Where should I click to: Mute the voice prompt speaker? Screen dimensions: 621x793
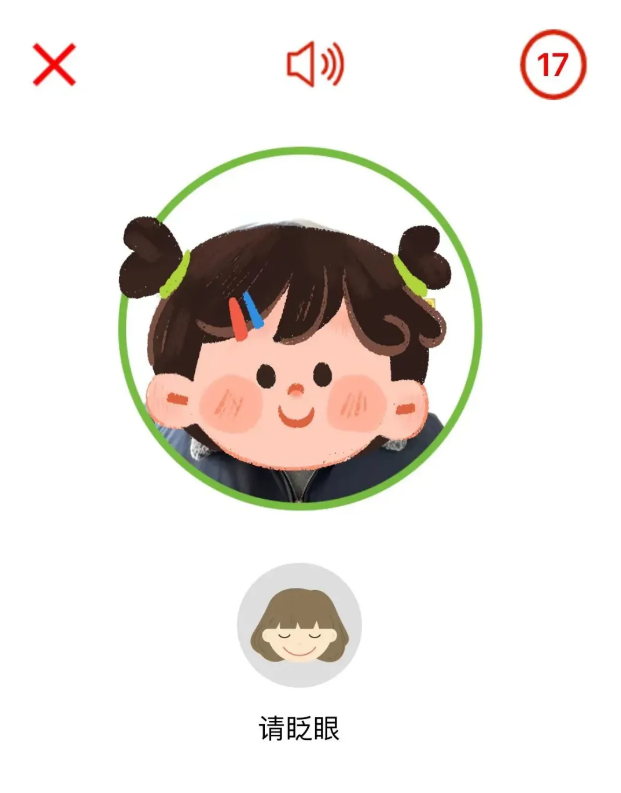(315, 66)
